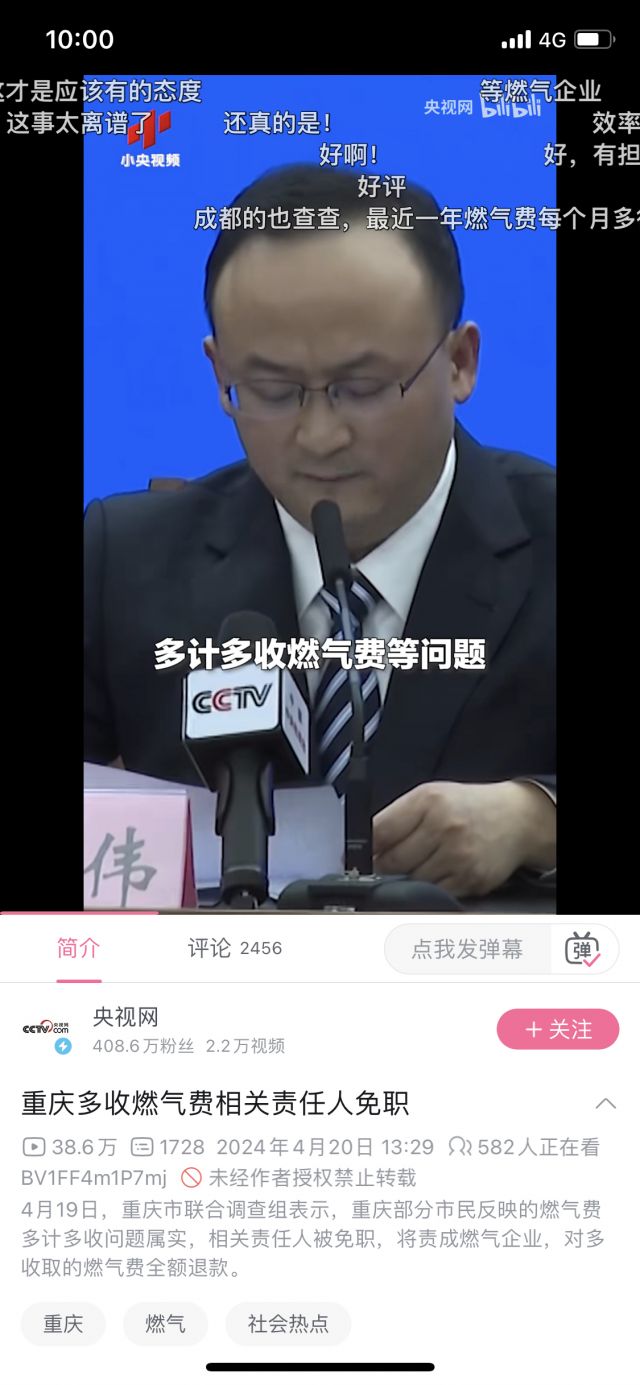Select the 重庆 tag chip
The image size is (640, 1385).
pyautogui.click(x=63, y=1323)
